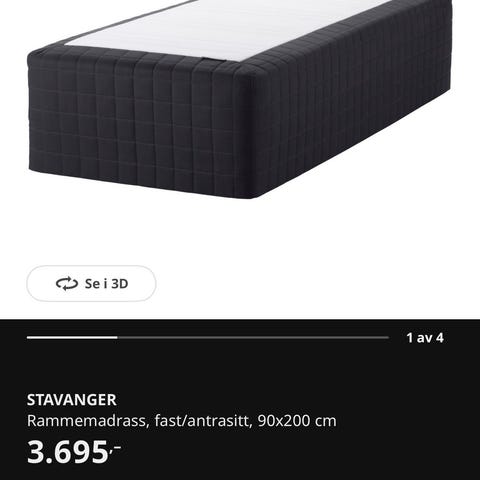
Task: Open the STAVANGER mattress product photo
Action: [240, 99]
